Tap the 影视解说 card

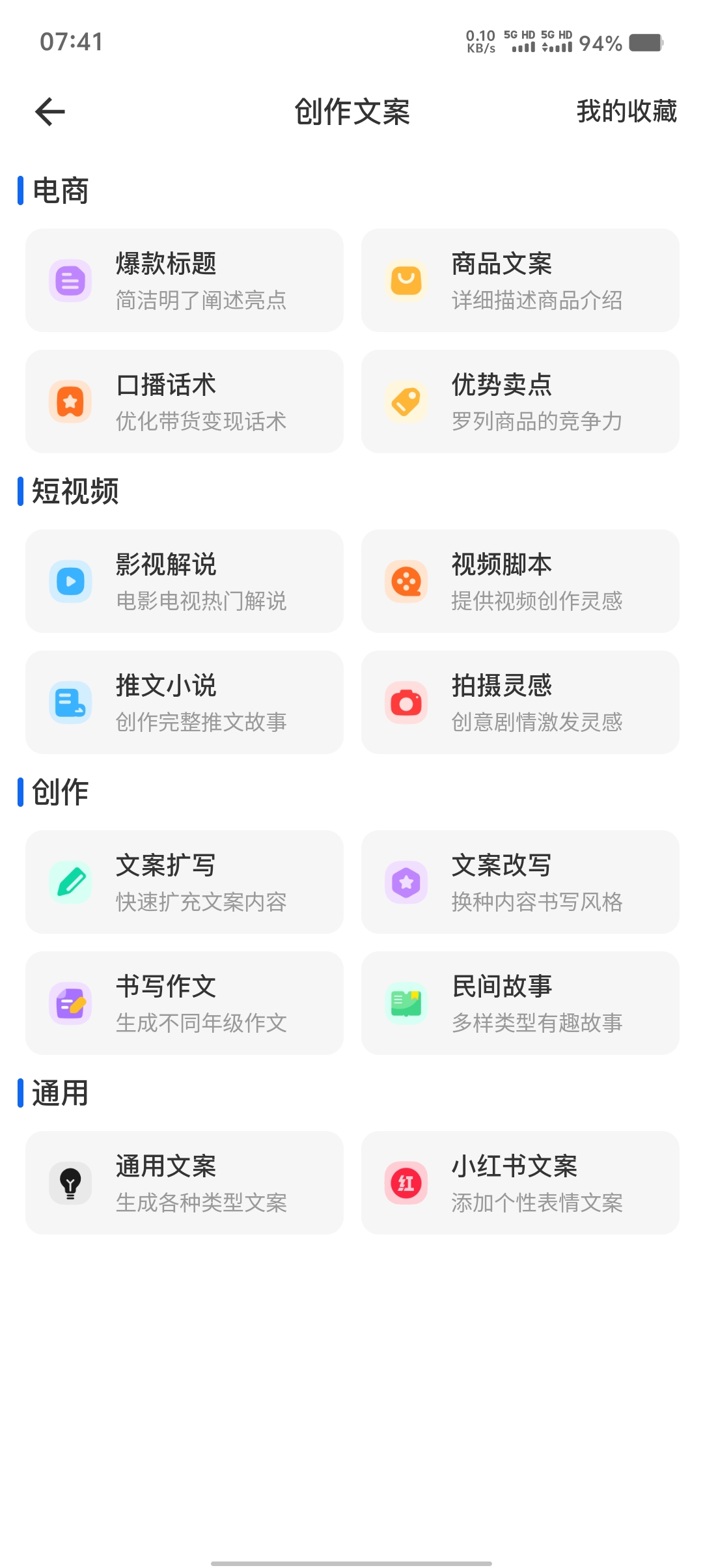[x=184, y=581]
